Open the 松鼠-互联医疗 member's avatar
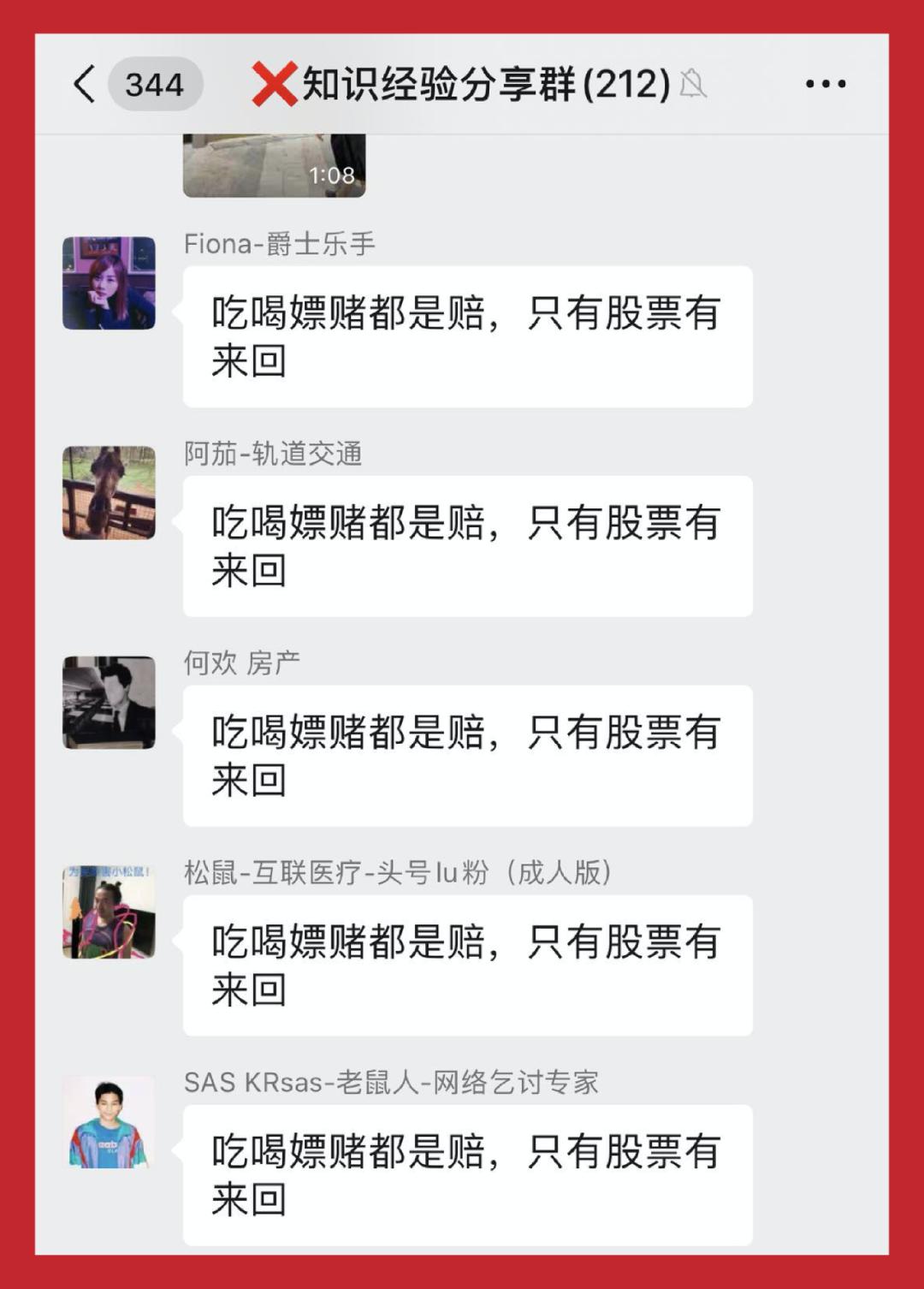The image size is (924, 1289). (109, 912)
